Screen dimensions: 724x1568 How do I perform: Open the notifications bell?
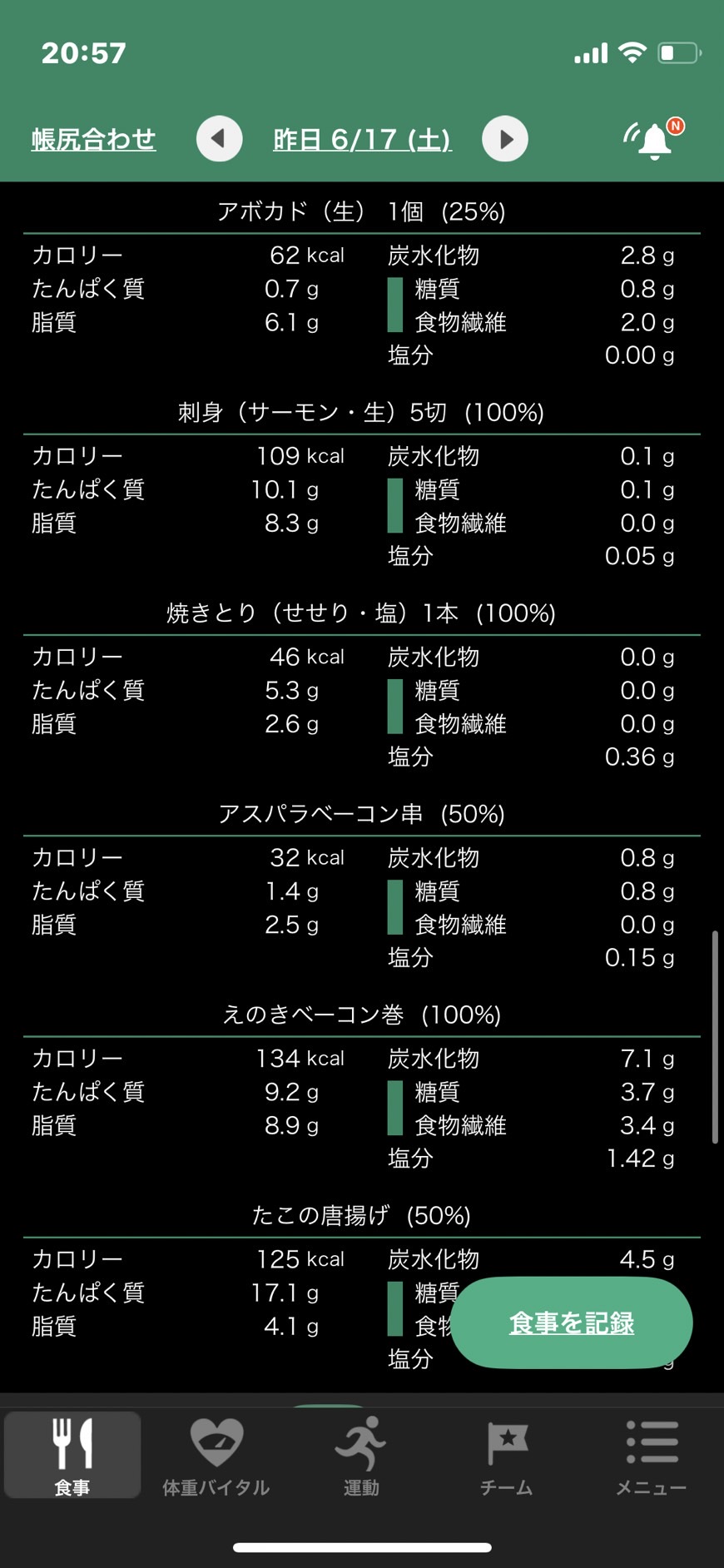(654, 139)
